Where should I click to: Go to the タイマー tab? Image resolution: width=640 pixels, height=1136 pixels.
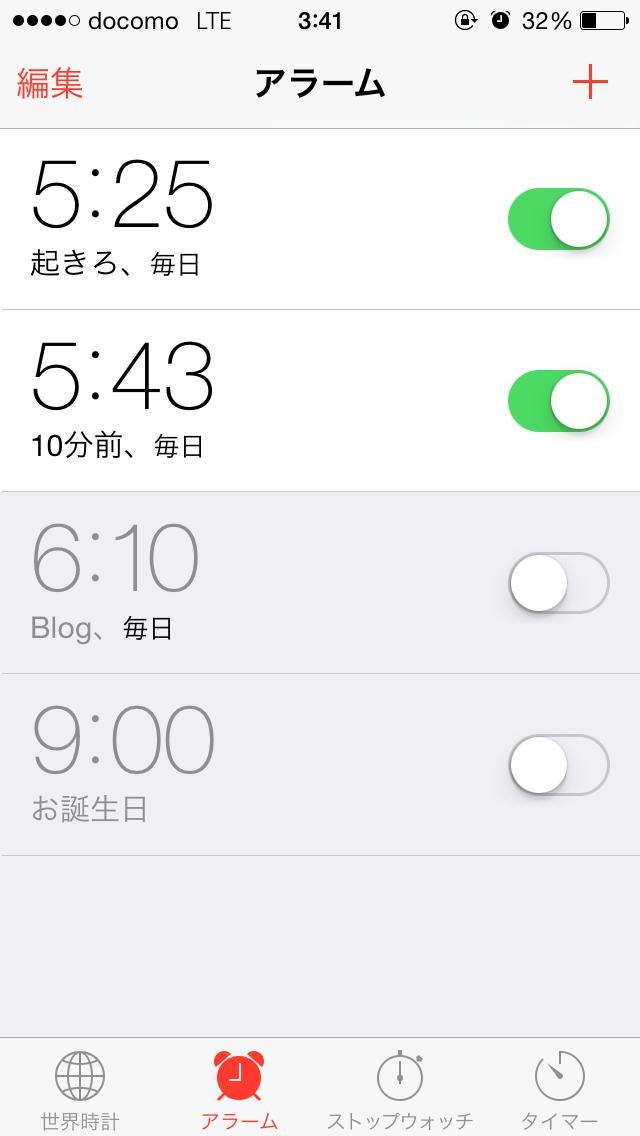point(560,1089)
